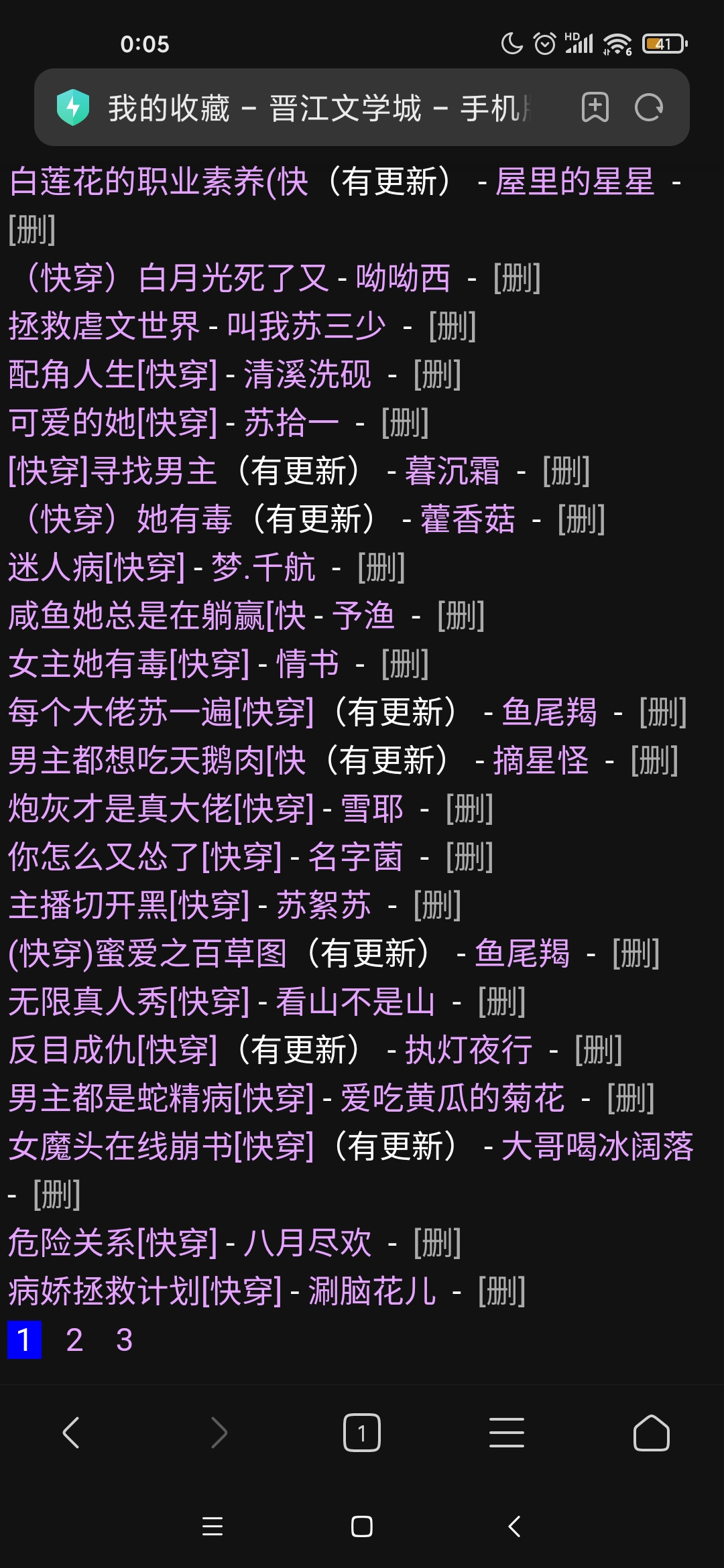Open the novel 病娇拯救计划[快穿]
This screenshot has width=724, height=1568.
145,1291
